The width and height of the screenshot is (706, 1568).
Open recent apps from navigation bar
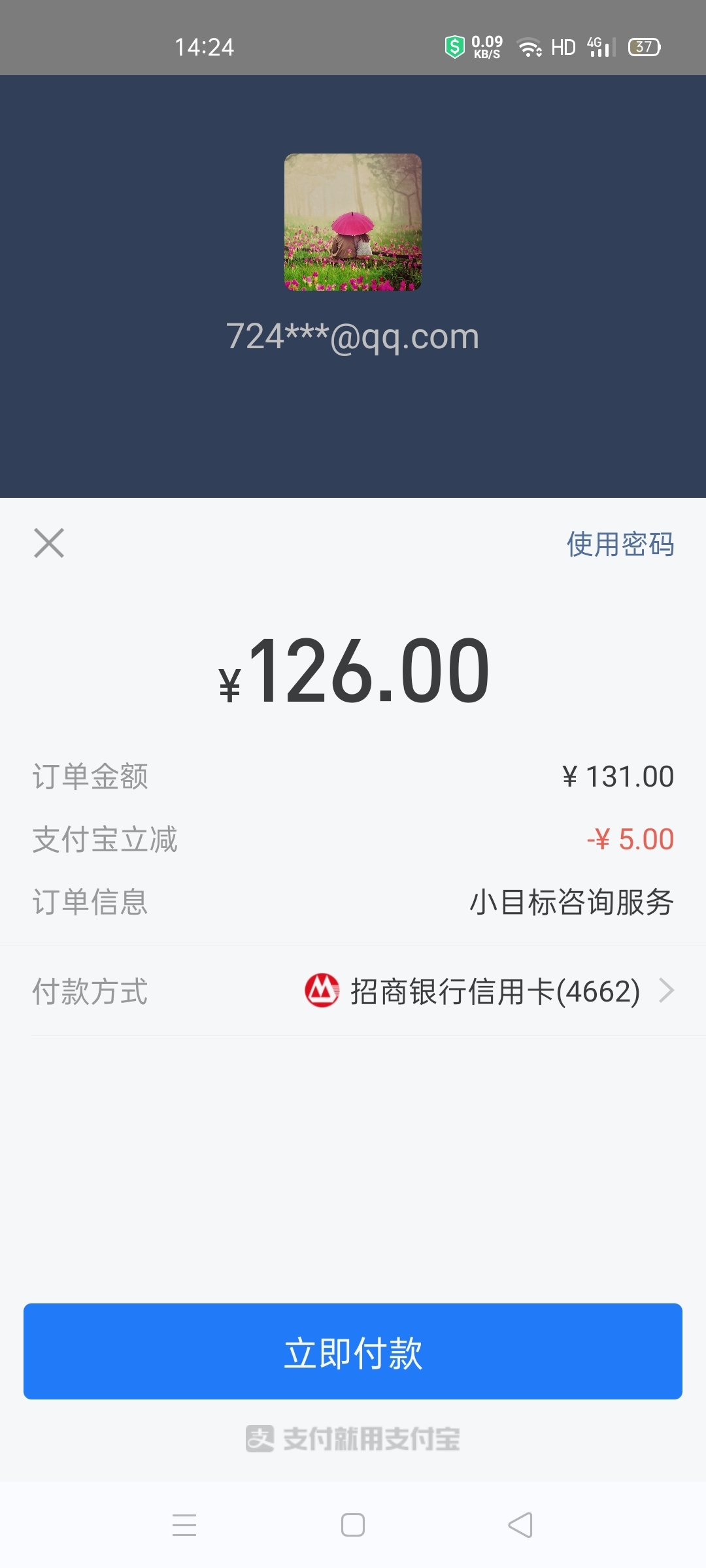tap(184, 1525)
